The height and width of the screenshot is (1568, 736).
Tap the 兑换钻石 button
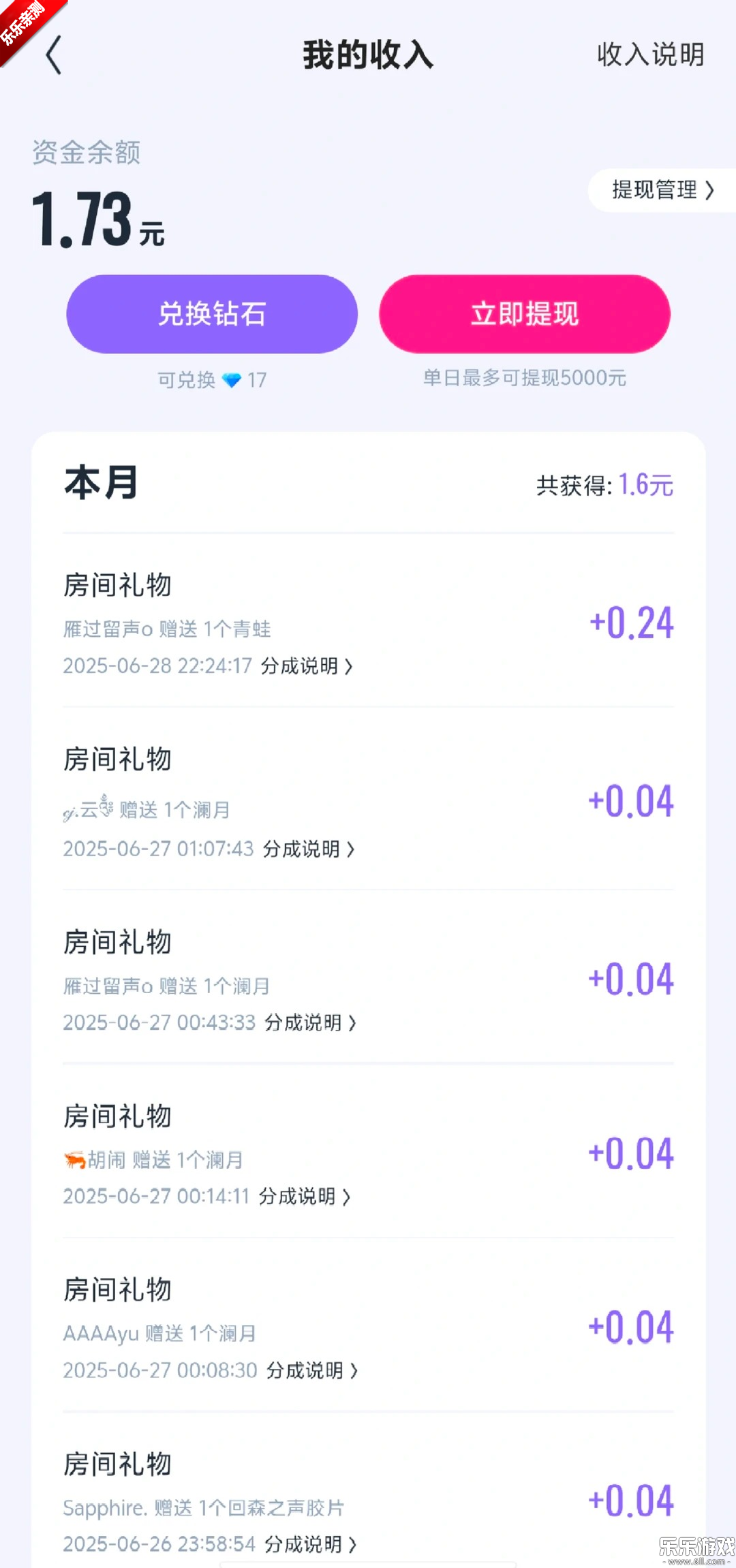212,314
